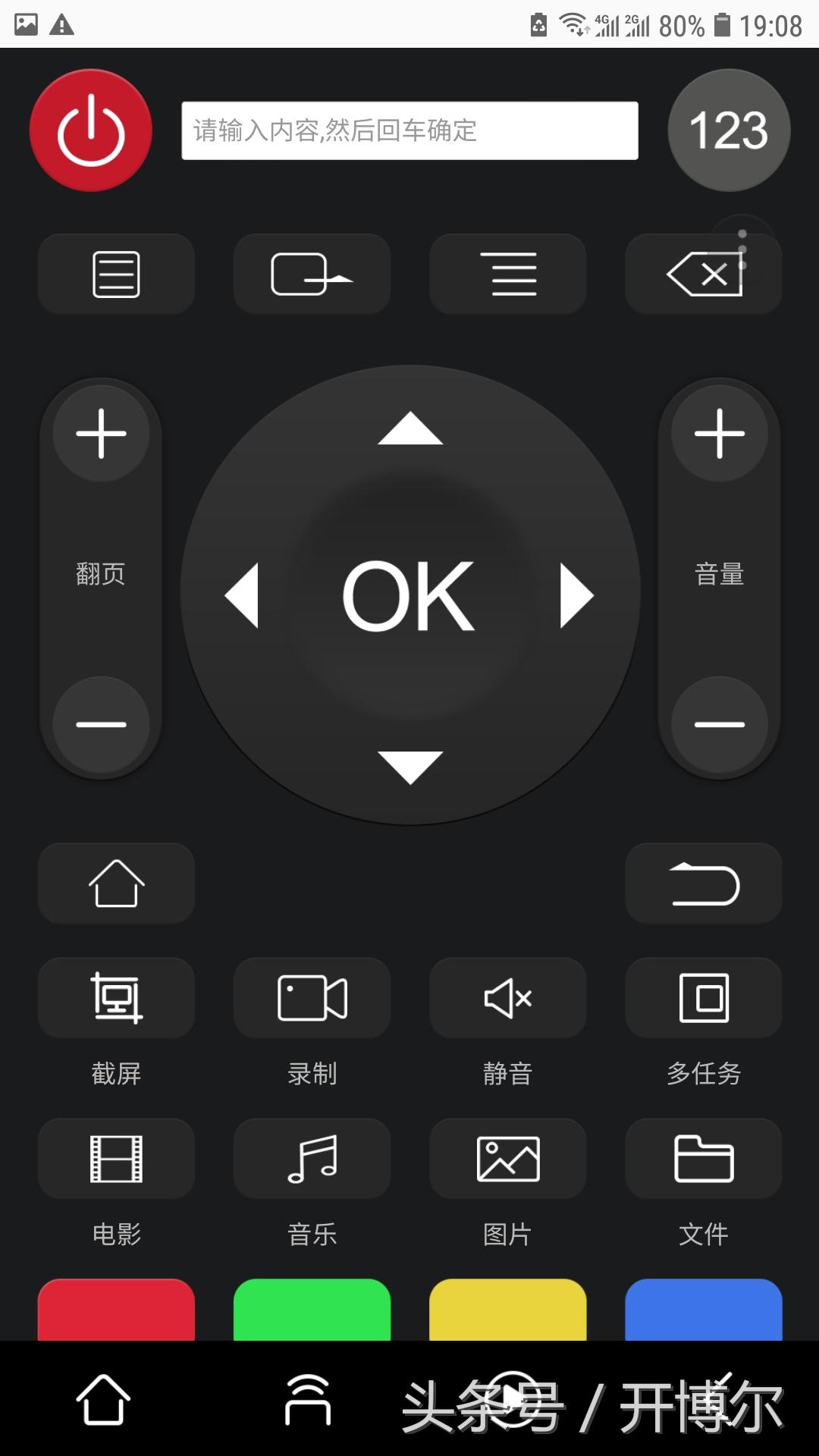Open the input source button

pos(312,274)
